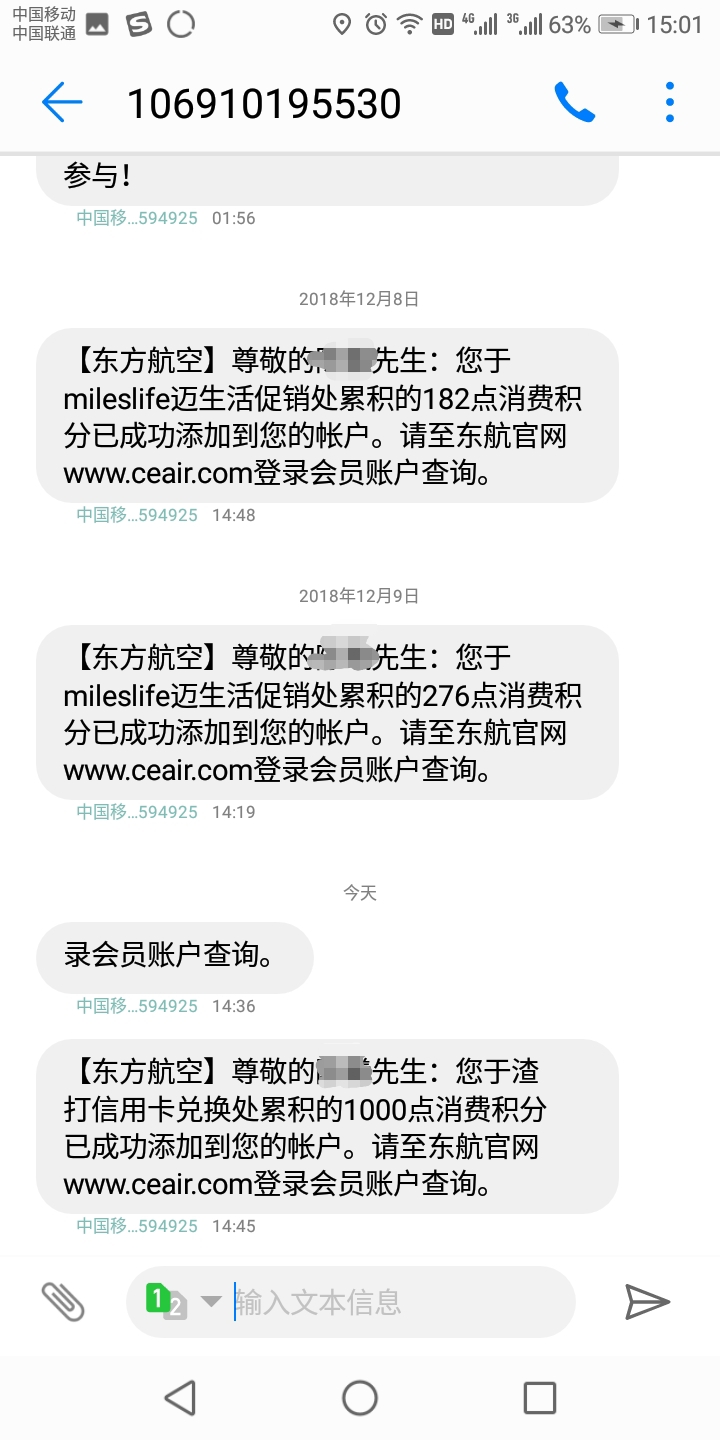Open the www.ceair.com link in the 1000点 message
Screen dimensions: 720x1440
point(156,1186)
